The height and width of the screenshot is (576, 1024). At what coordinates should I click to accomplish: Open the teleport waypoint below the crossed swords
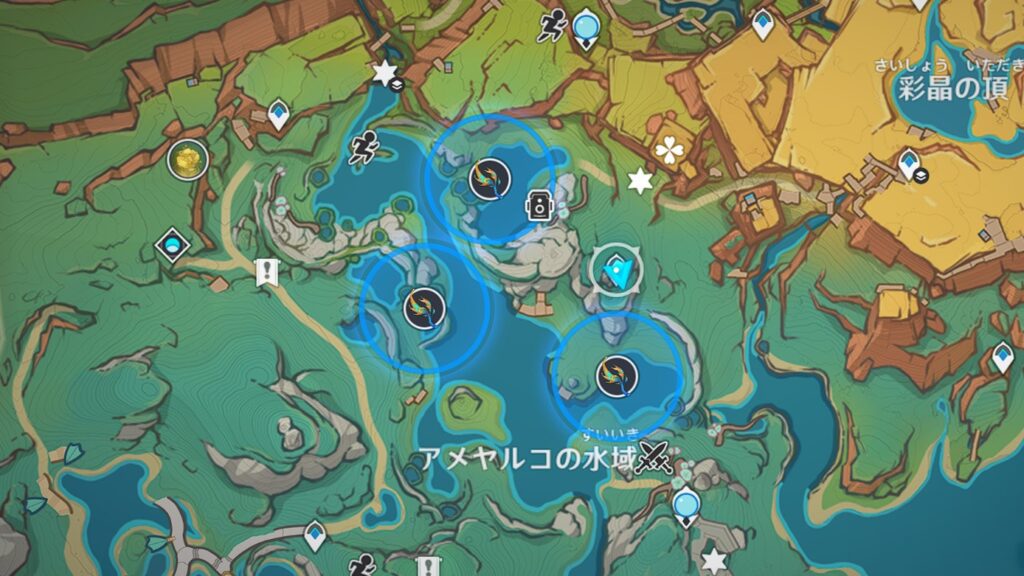point(685,506)
